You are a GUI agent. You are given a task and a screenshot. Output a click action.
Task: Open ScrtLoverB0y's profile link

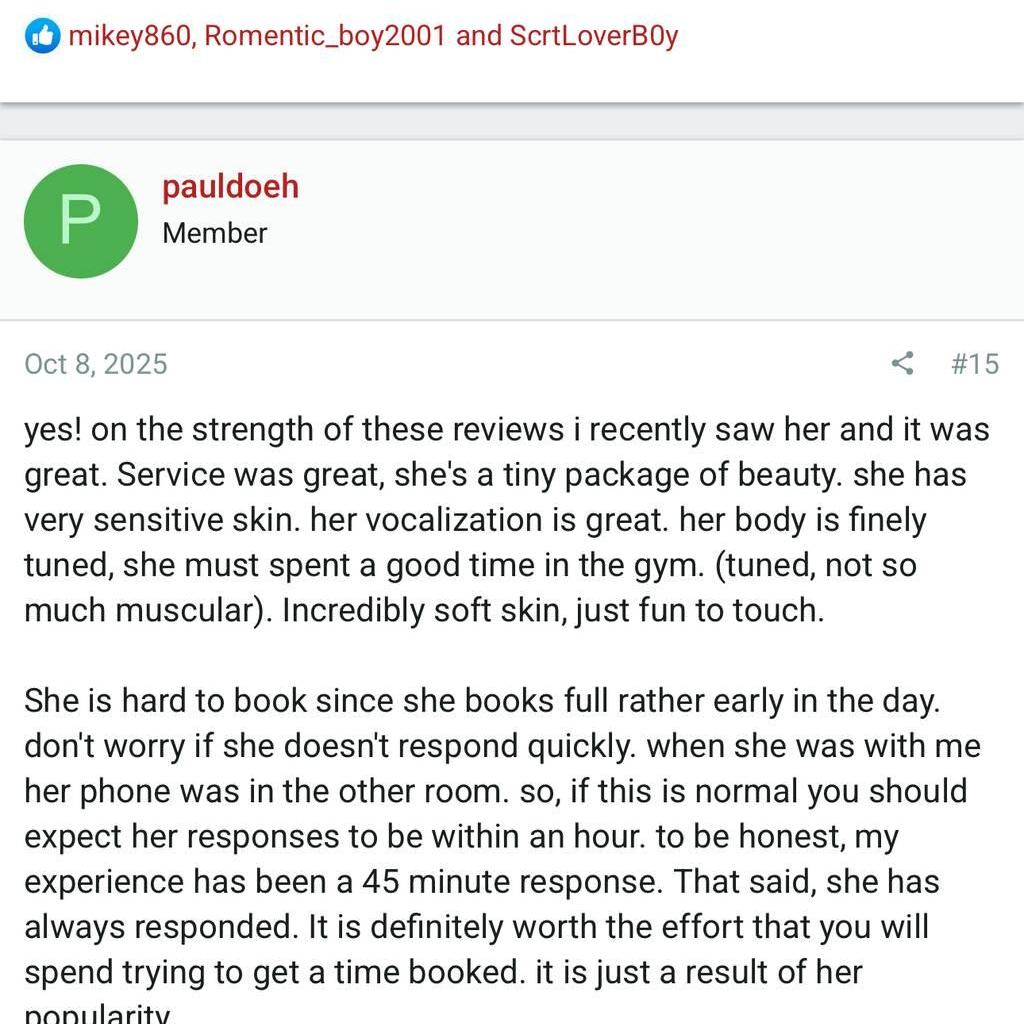pos(593,37)
